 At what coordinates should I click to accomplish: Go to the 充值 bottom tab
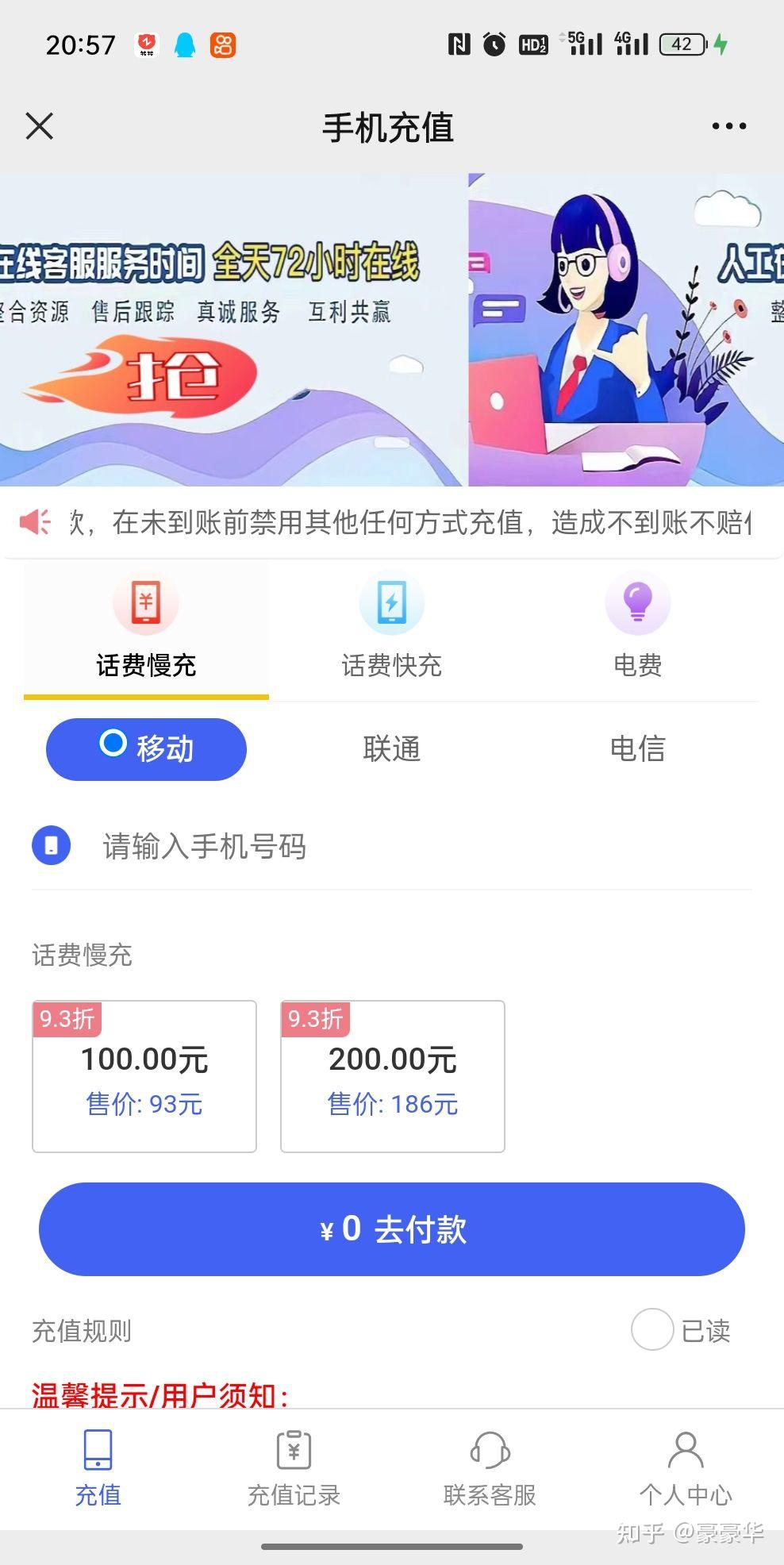(x=98, y=1470)
